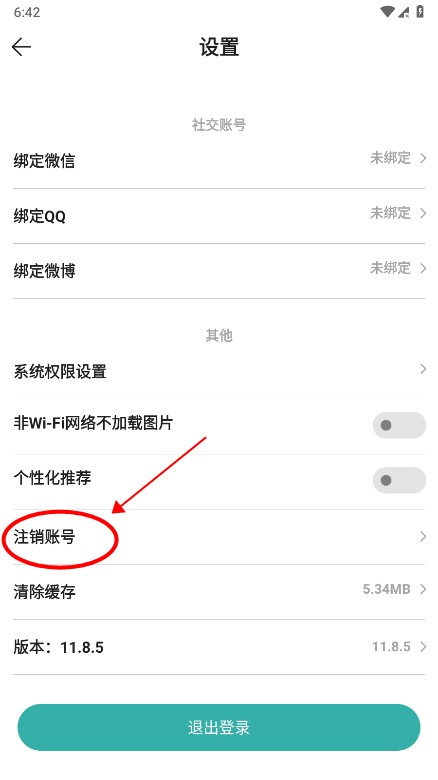Open the 绑定QQ row
The image size is (438, 780).
(219, 216)
